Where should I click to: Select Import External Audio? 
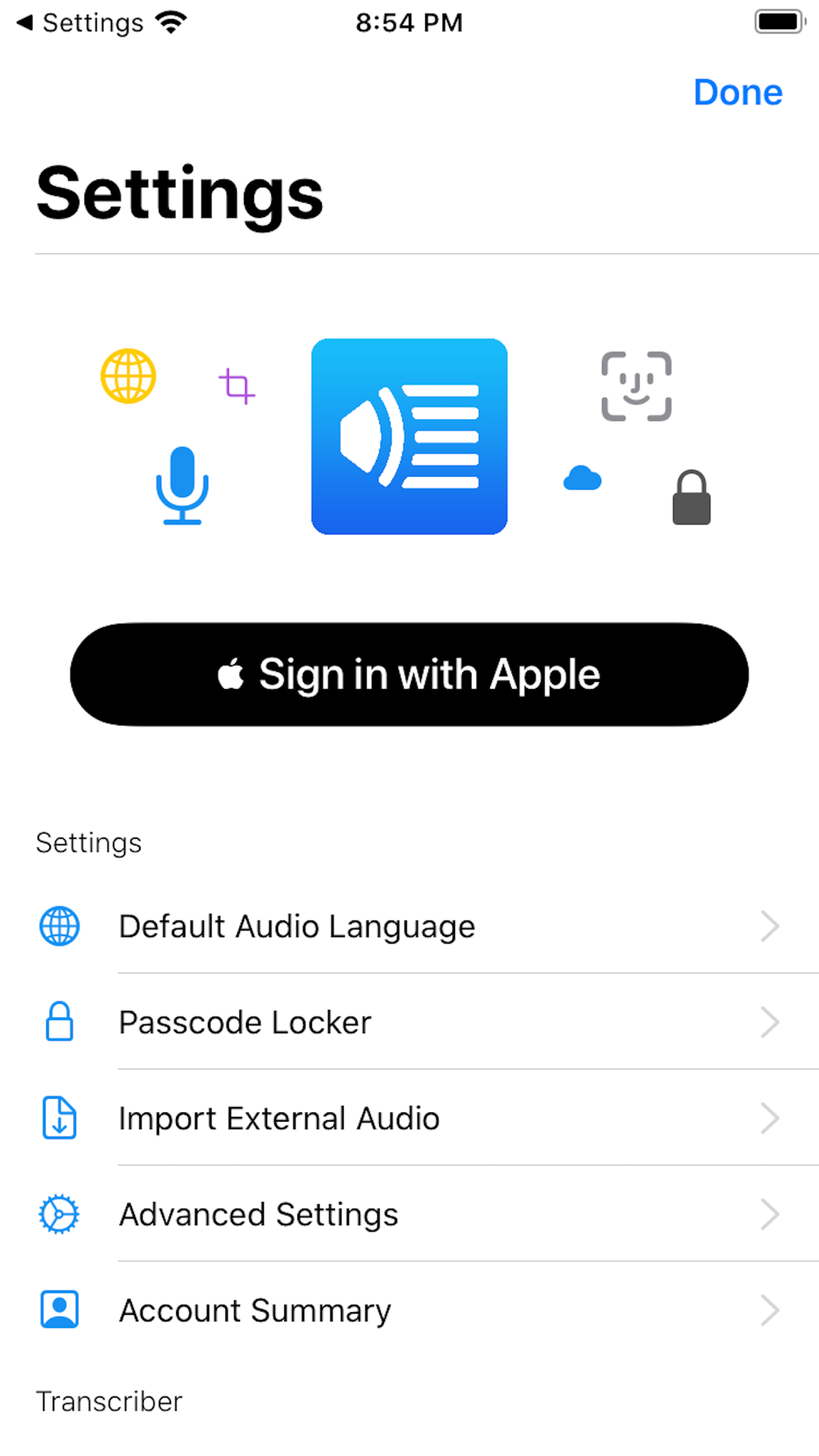(409, 1118)
